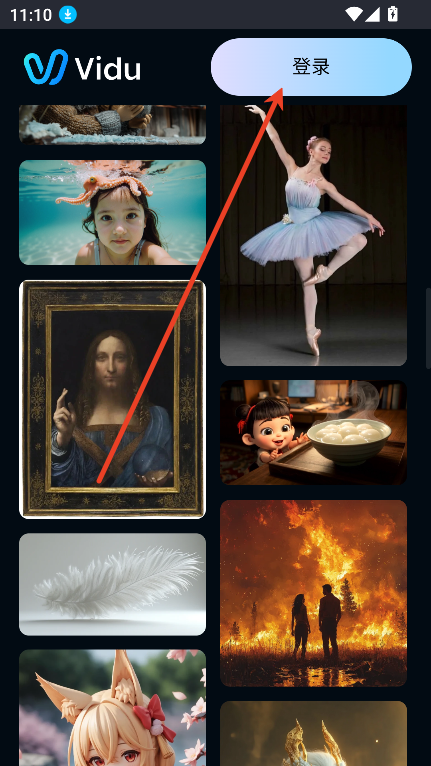Screen dimensions: 431x766
Task: Open the knitted figure tile at top
Action: coord(112,125)
